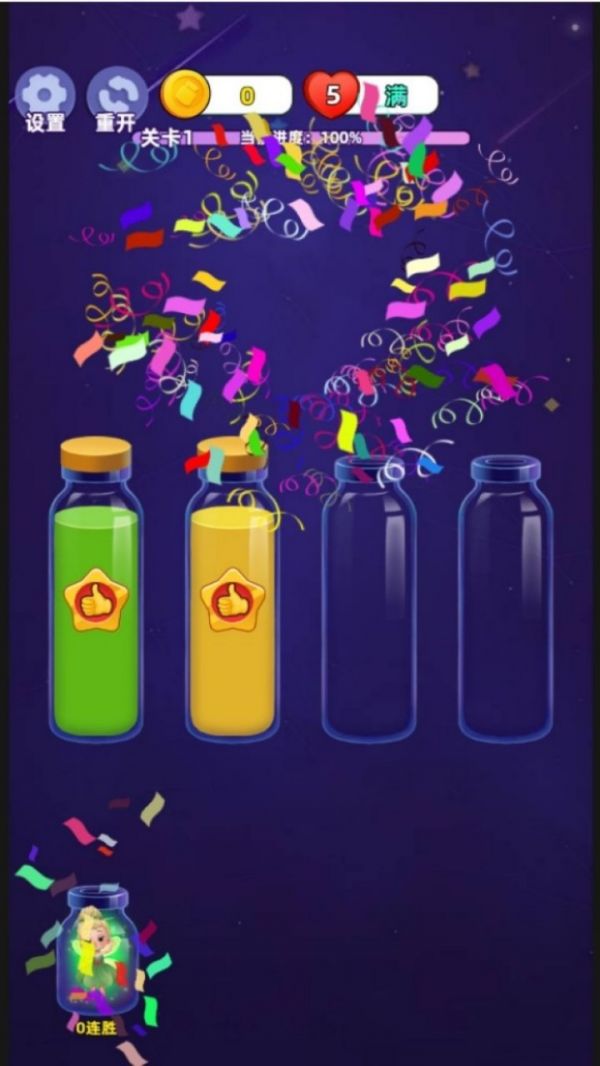Select the green liquid bottle
The height and width of the screenshot is (1066, 600).
click(x=96, y=600)
